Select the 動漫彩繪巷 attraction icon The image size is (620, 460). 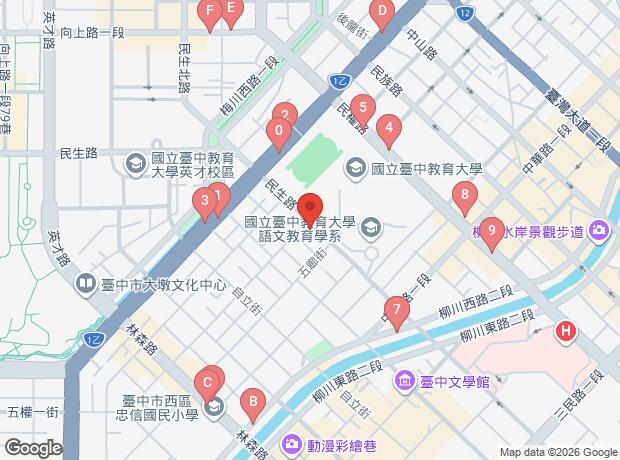coord(292,441)
